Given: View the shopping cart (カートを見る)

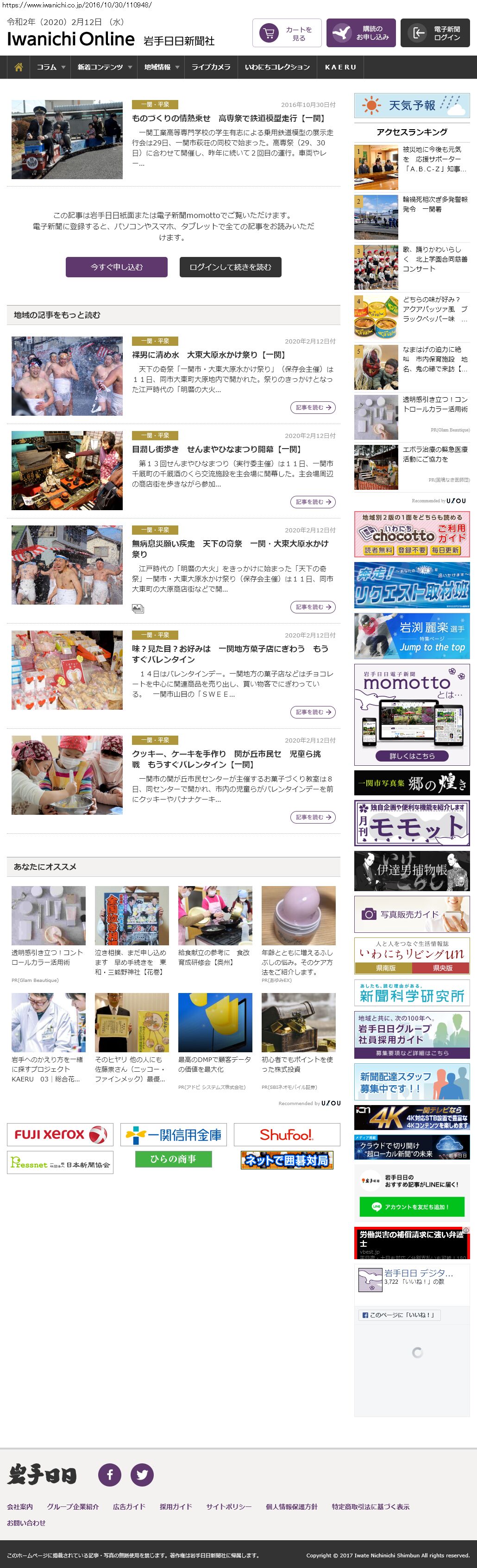Looking at the screenshot, I should [x=286, y=33].
